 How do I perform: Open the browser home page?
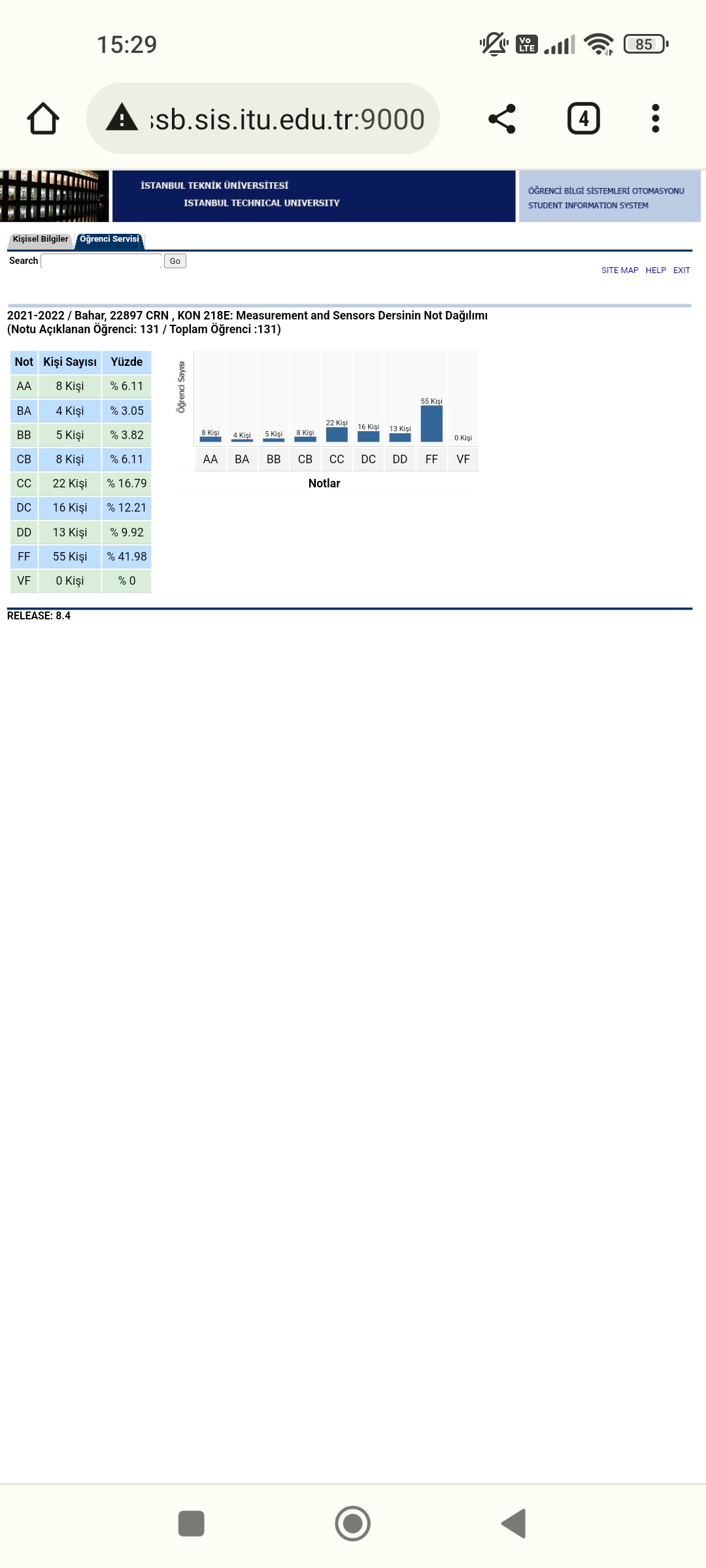43,119
